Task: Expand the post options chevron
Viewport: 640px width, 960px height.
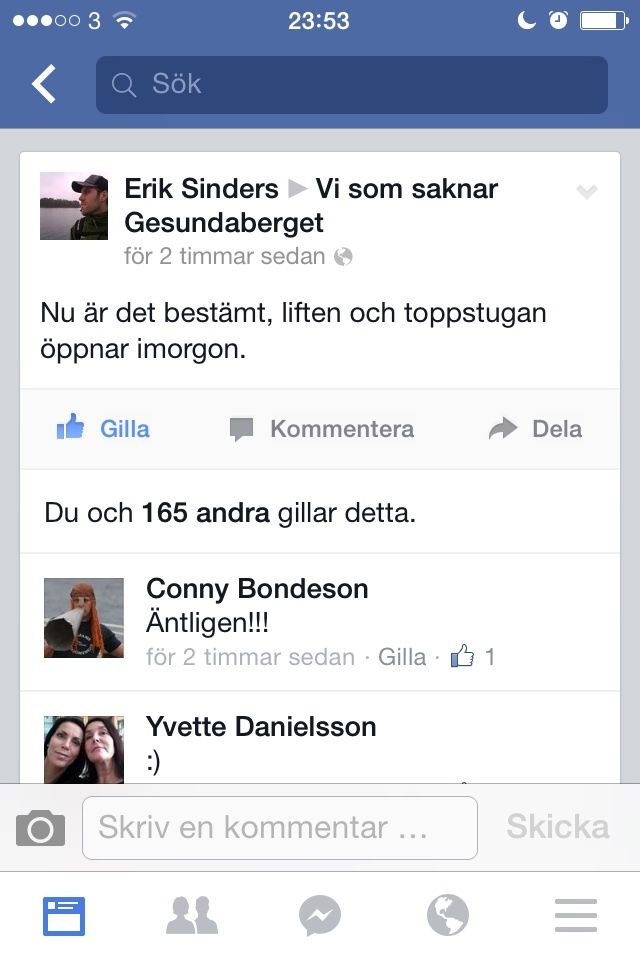Action: pyautogui.click(x=587, y=192)
